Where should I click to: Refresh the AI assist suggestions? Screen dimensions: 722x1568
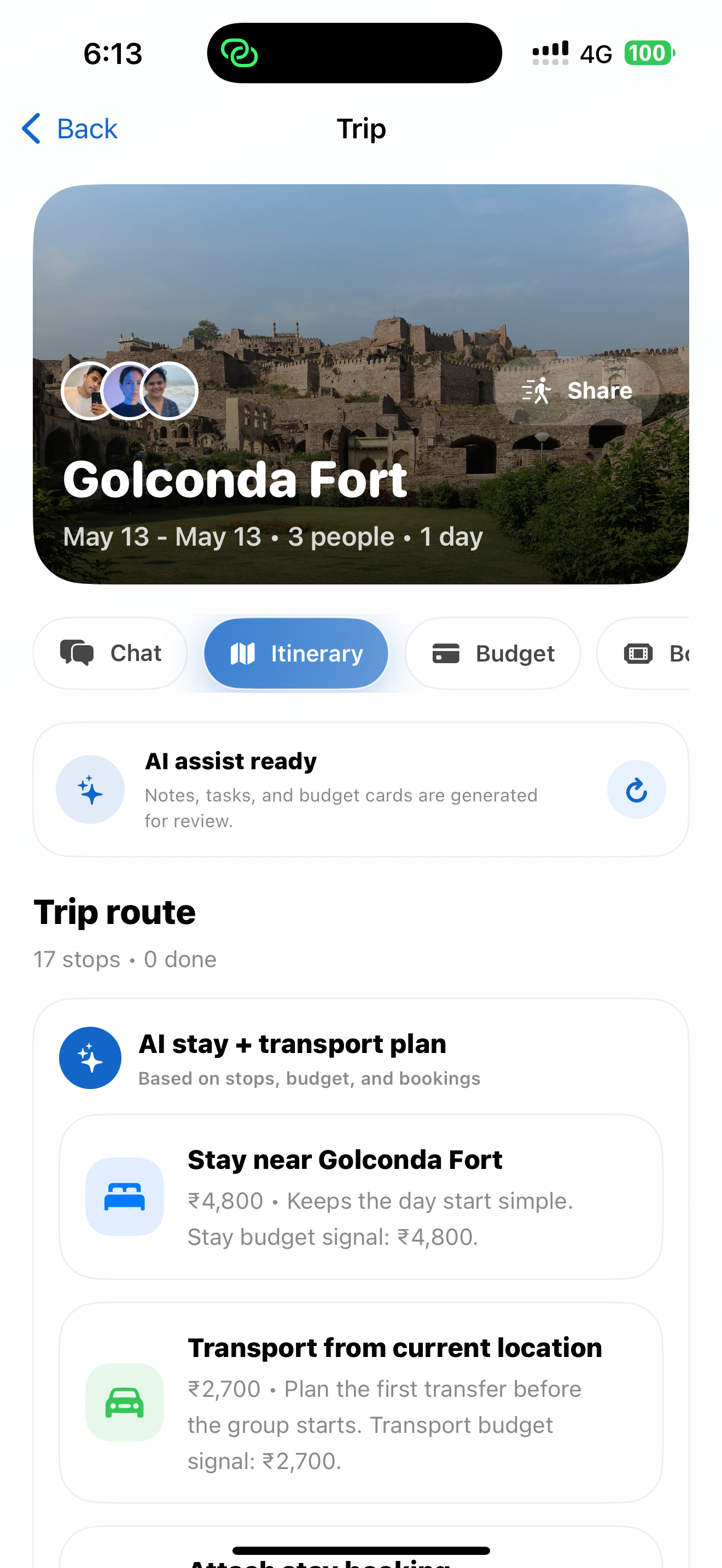pos(636,789)
